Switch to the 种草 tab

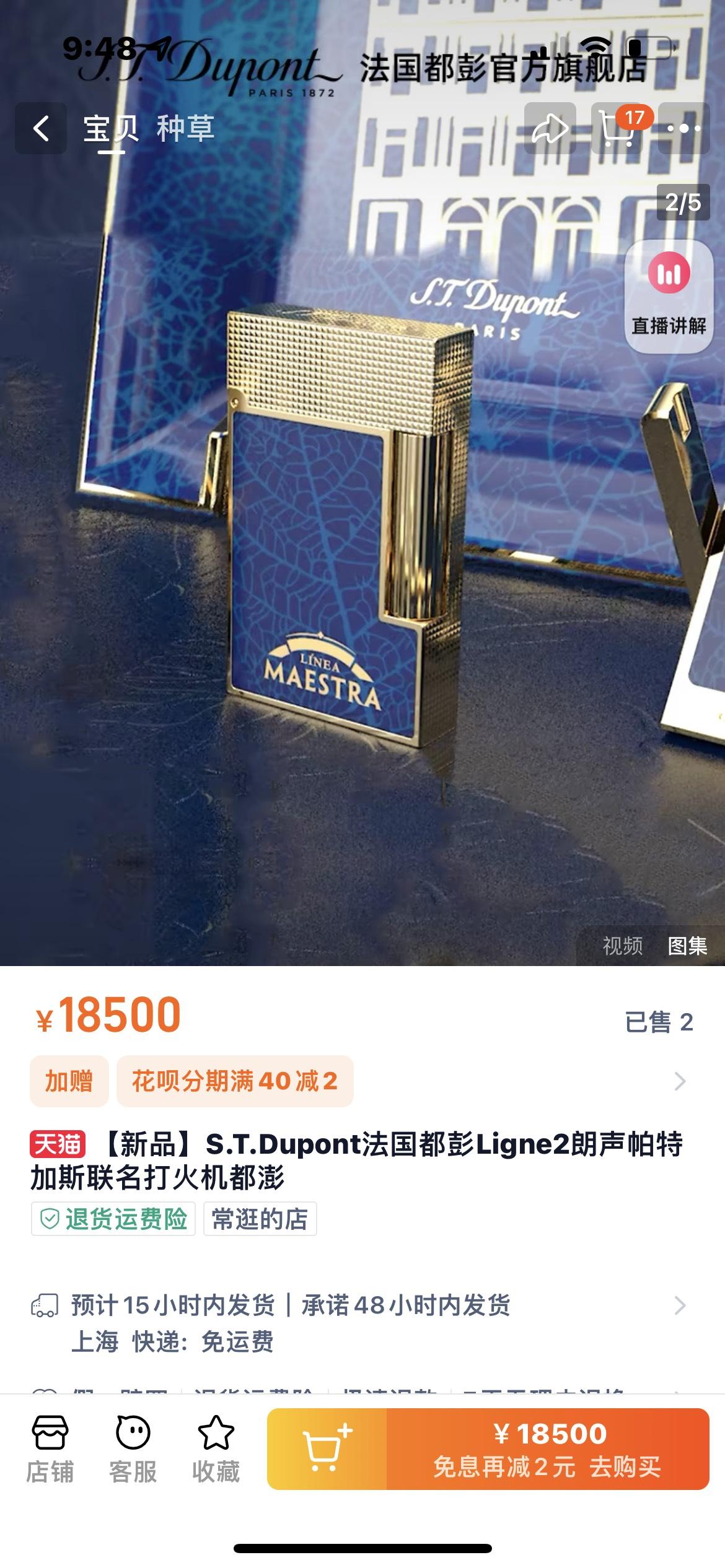tap(185, 128)
